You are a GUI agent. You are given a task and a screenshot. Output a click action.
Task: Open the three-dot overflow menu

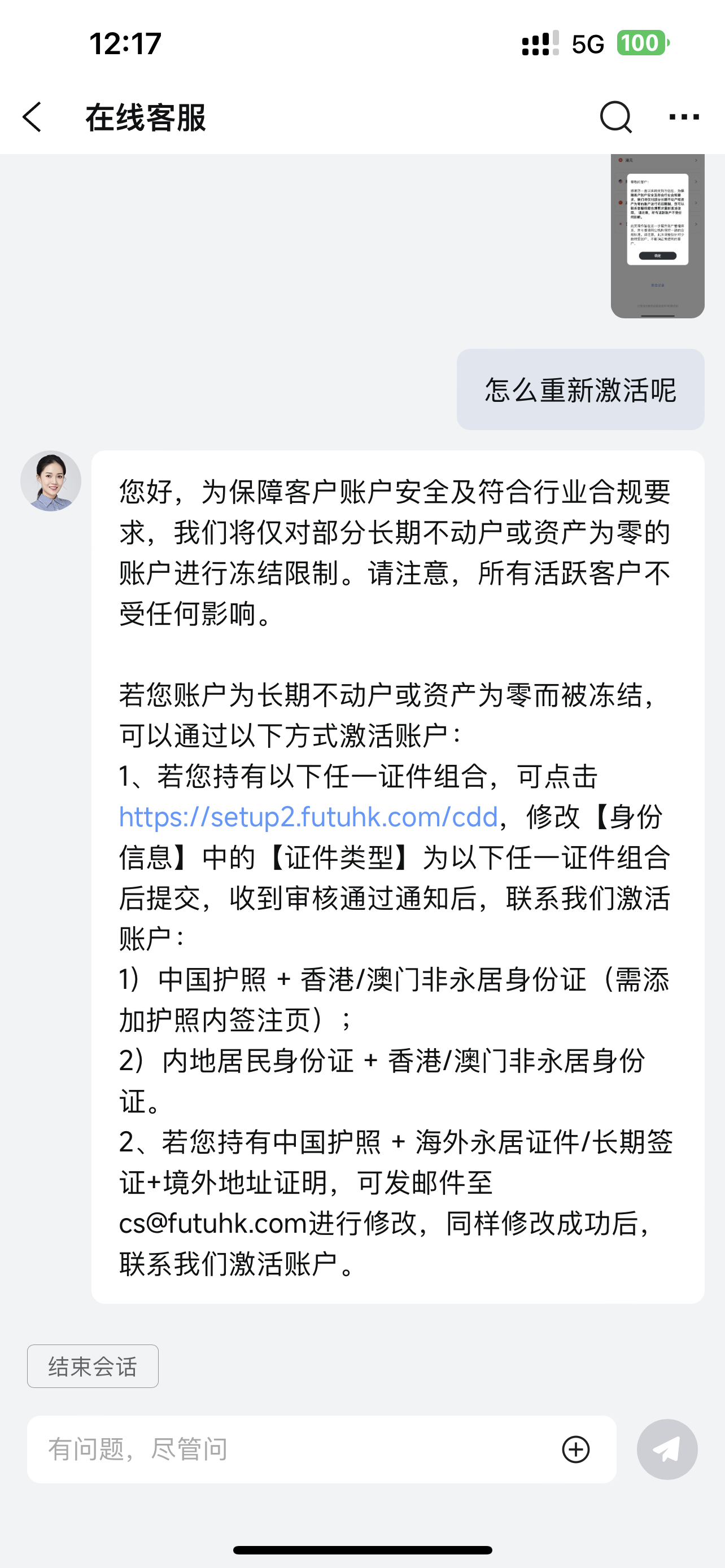click(x=684, y=117)
